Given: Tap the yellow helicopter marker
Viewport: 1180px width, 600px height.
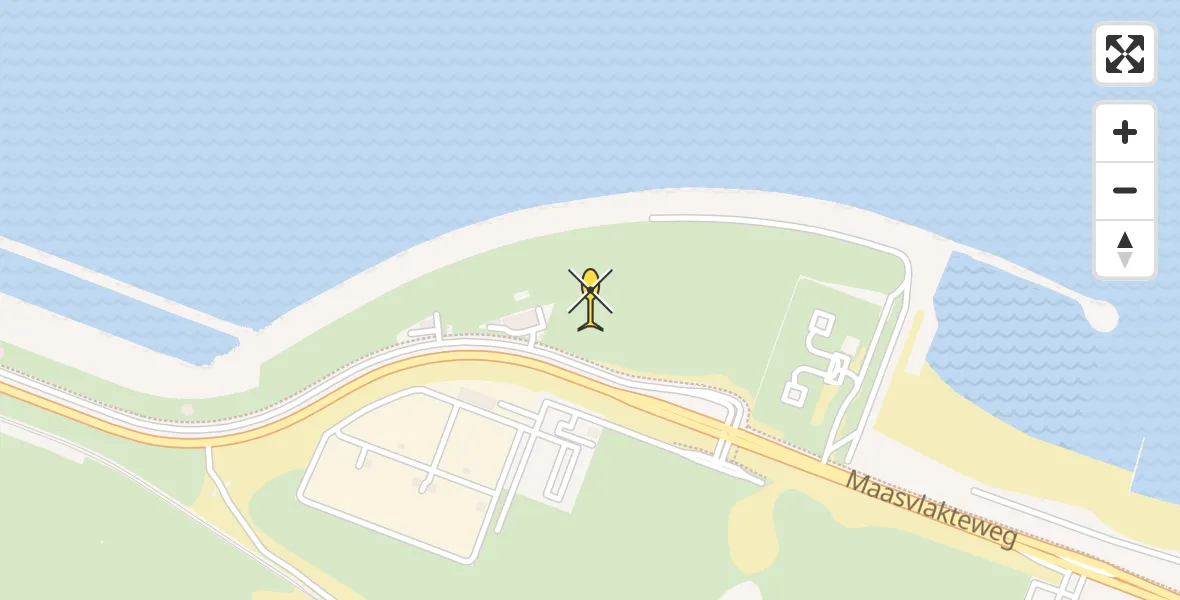Looking at the screenshot, I should click(x=591, y=297).
